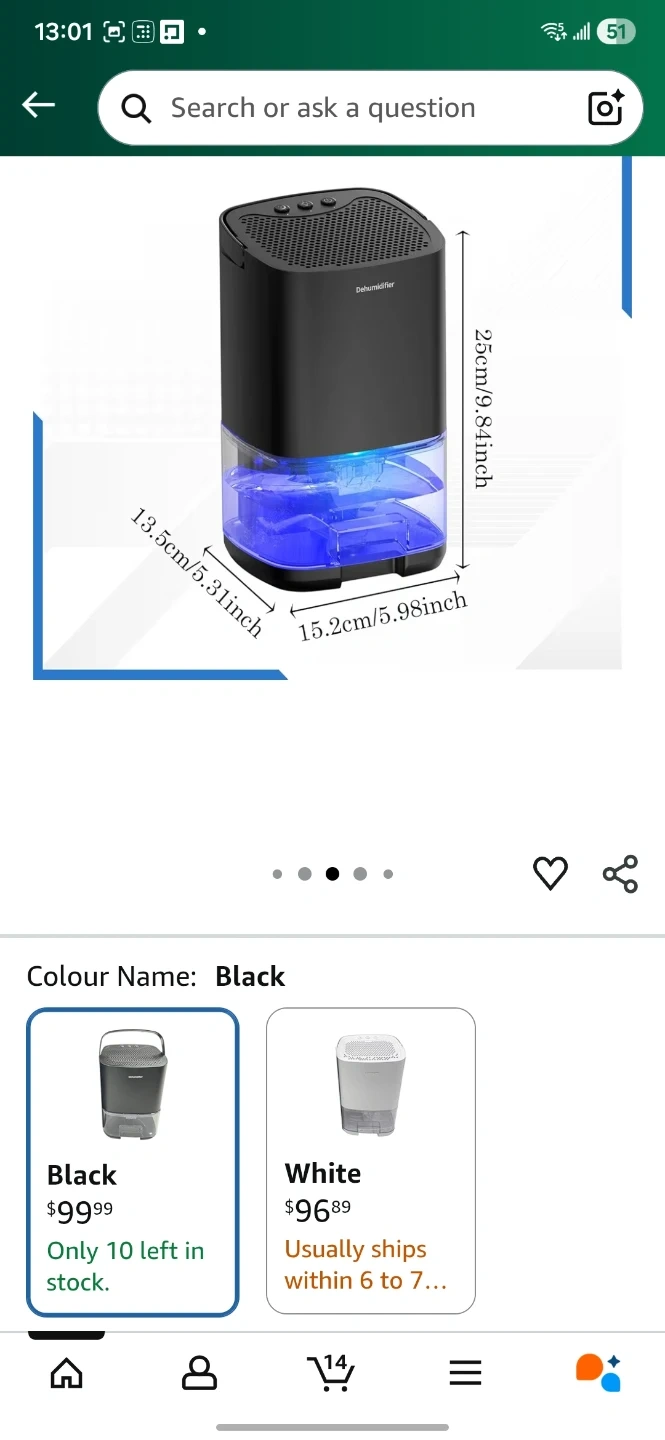
Task: Switch to the account profile tab
Action: click(x=200, y=1373)
